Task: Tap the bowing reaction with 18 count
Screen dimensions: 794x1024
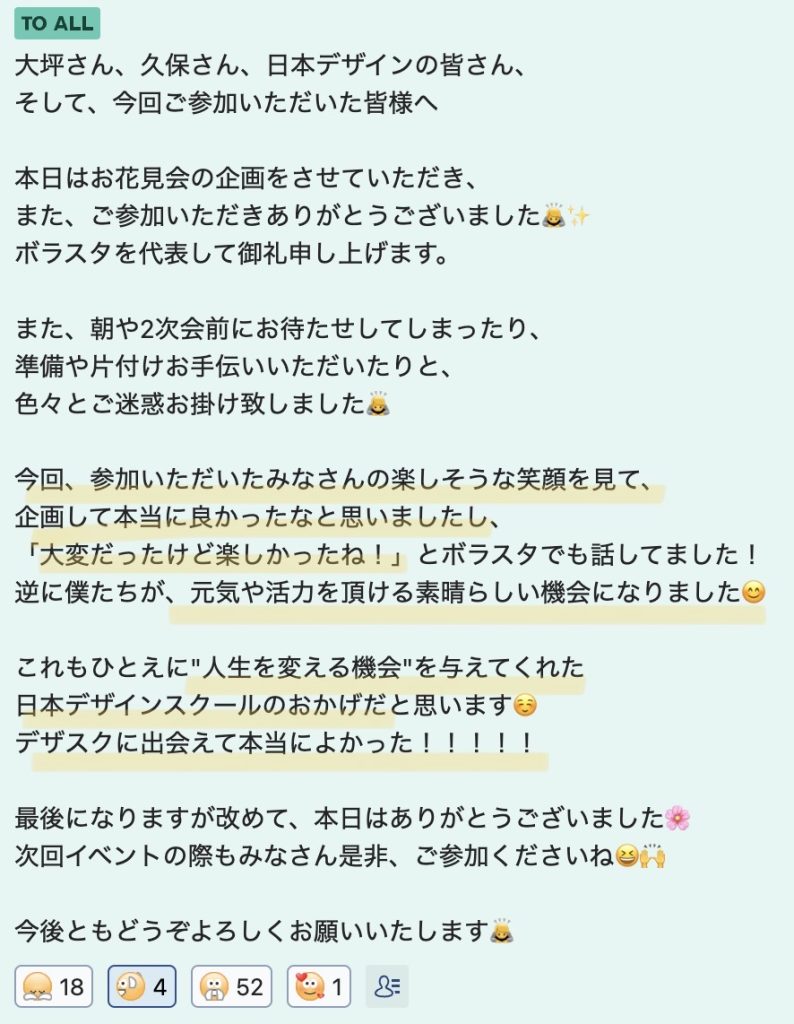Action: pyautogui.click(x=53, y=987)
